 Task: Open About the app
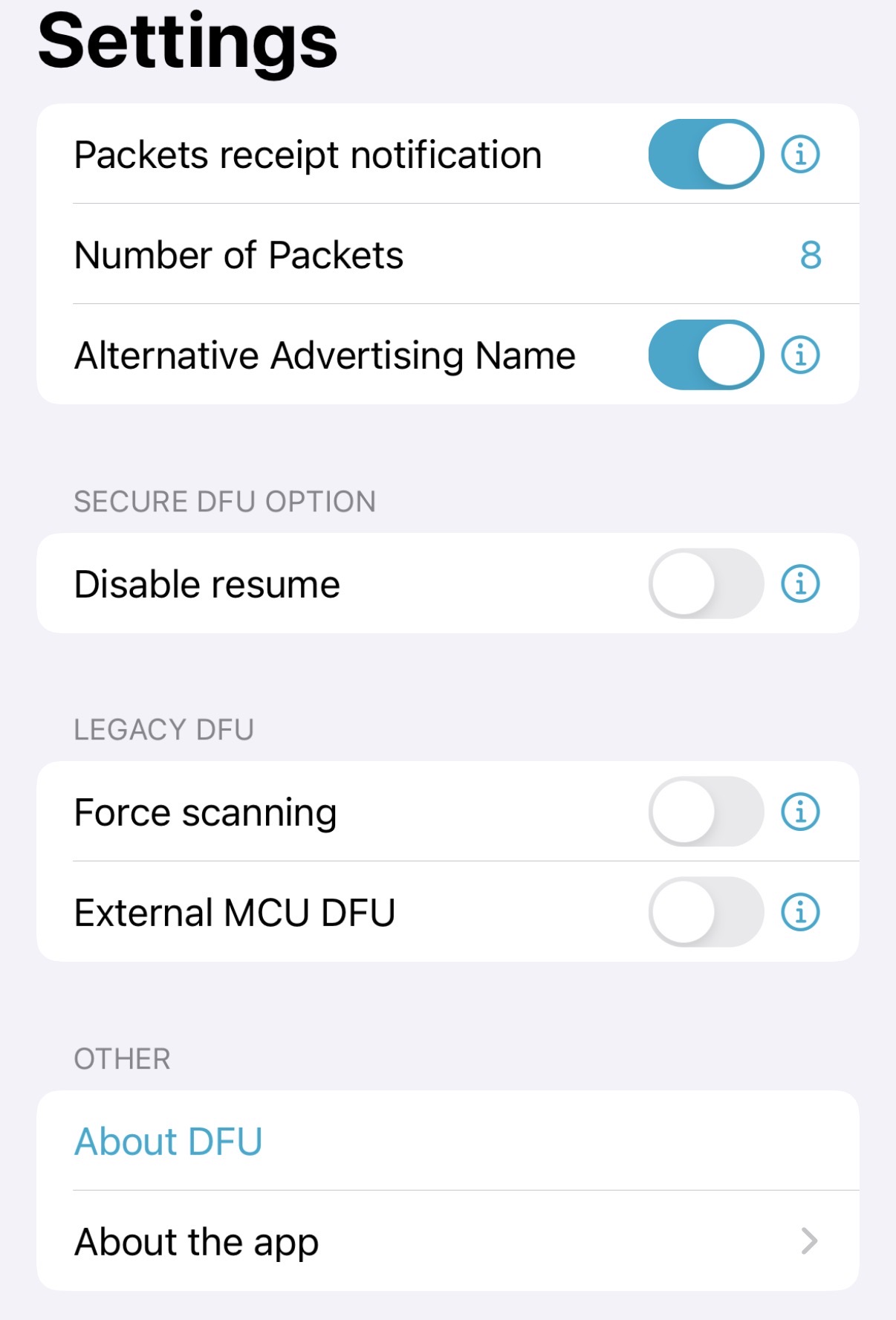coord(447,1241)
